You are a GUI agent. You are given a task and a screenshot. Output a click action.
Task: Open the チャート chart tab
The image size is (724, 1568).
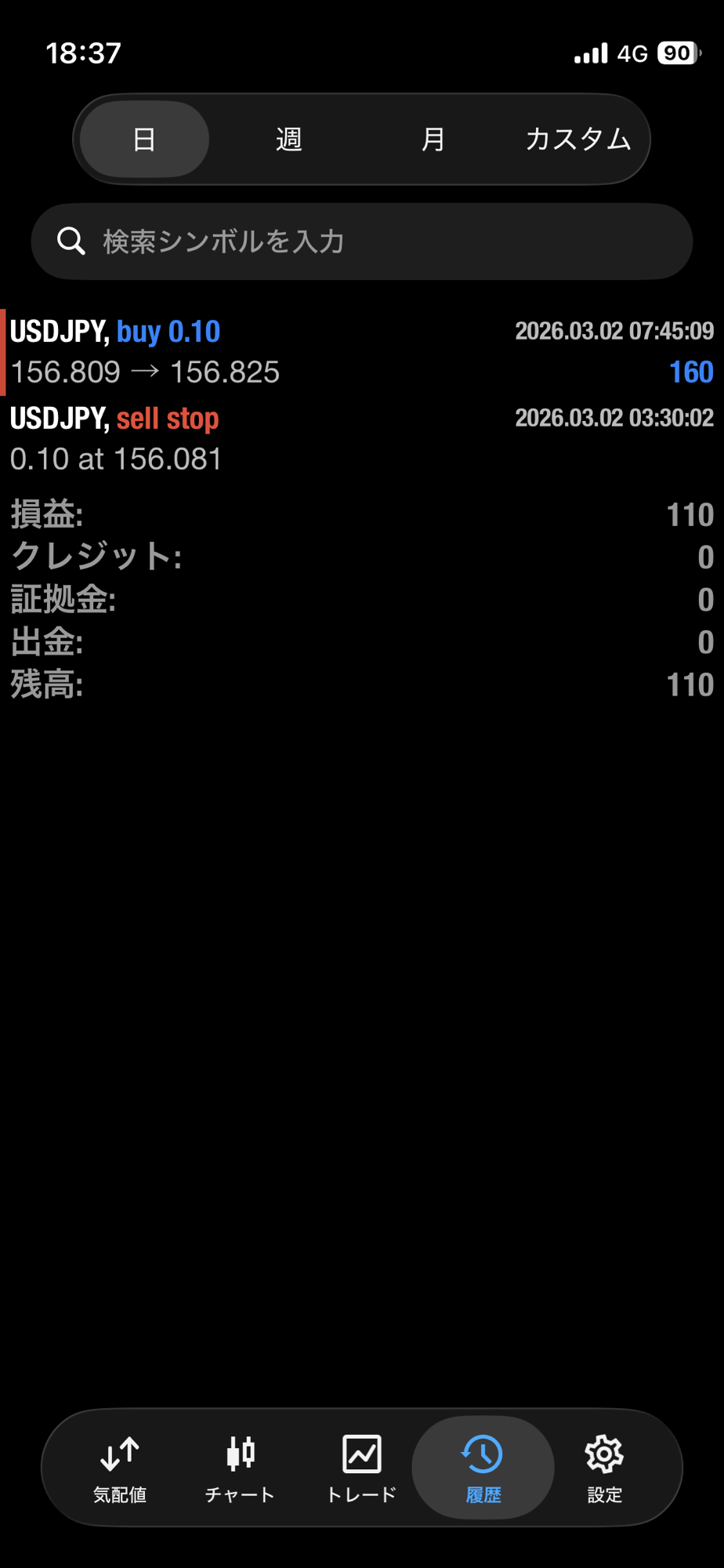point(240,1468)
